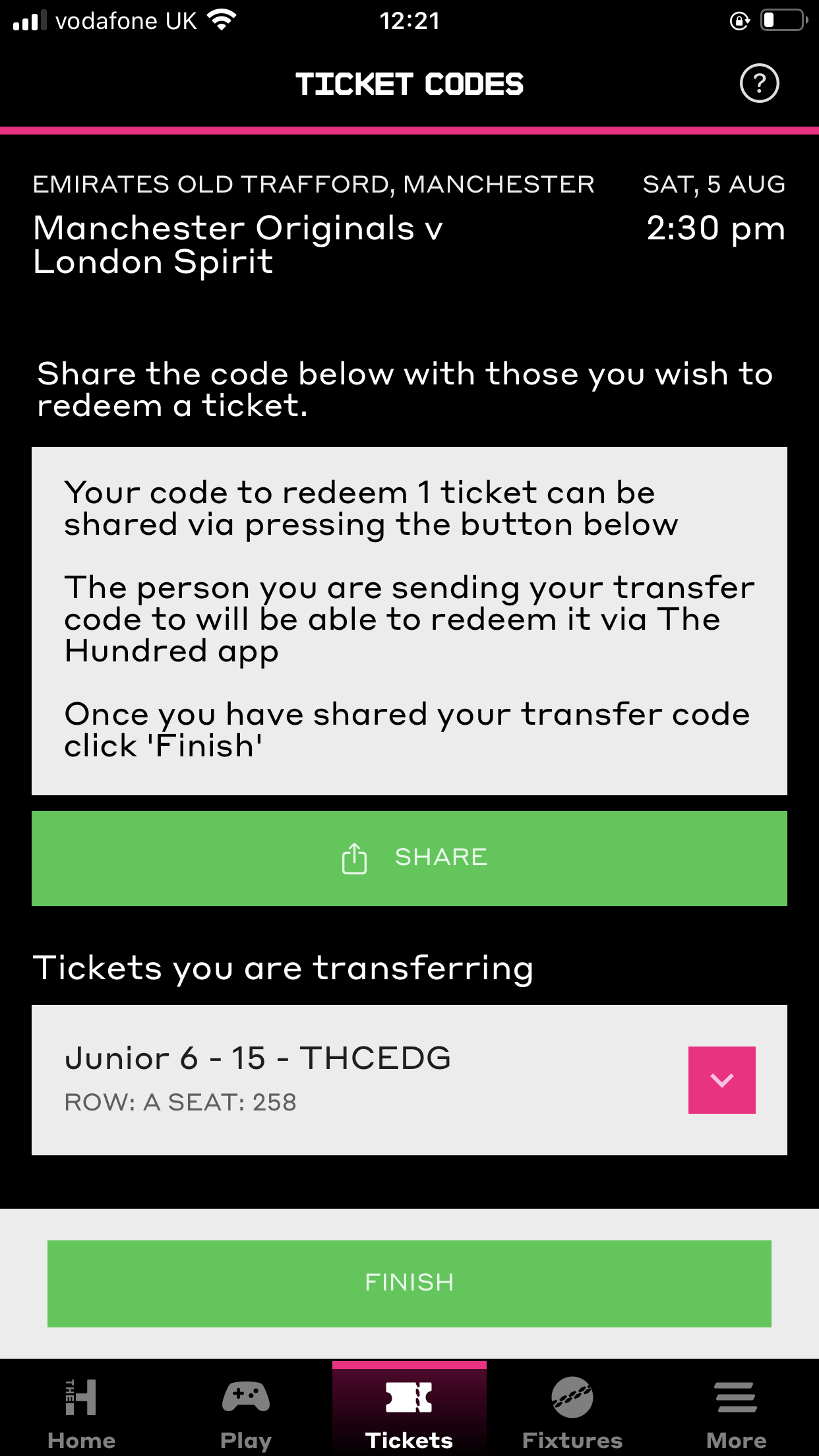The width and height of the screenshot is (819, 1456).
Task: Open the Fixtures tab
Action: pos(572,1409)
